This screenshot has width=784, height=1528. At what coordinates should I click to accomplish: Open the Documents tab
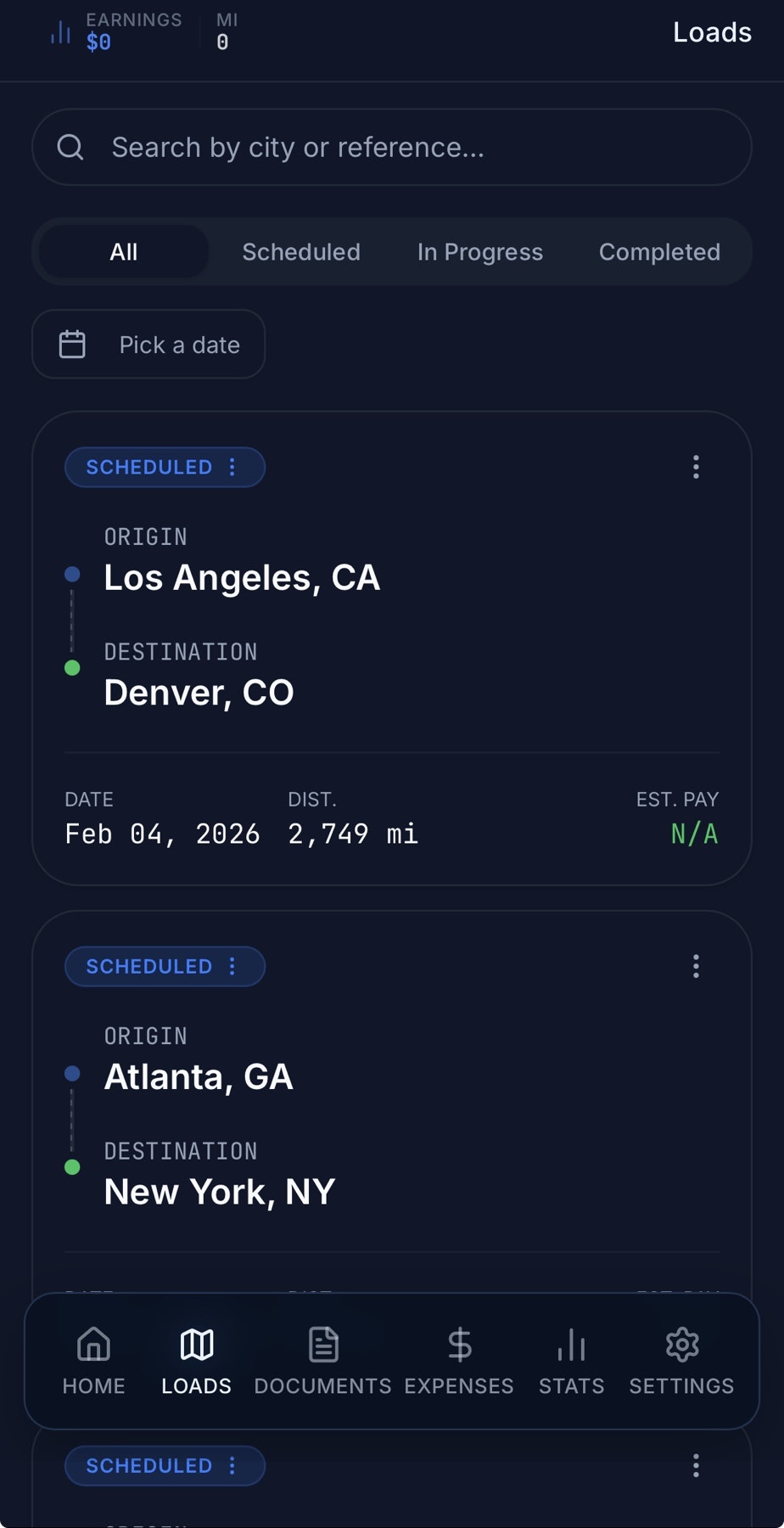322,1361
